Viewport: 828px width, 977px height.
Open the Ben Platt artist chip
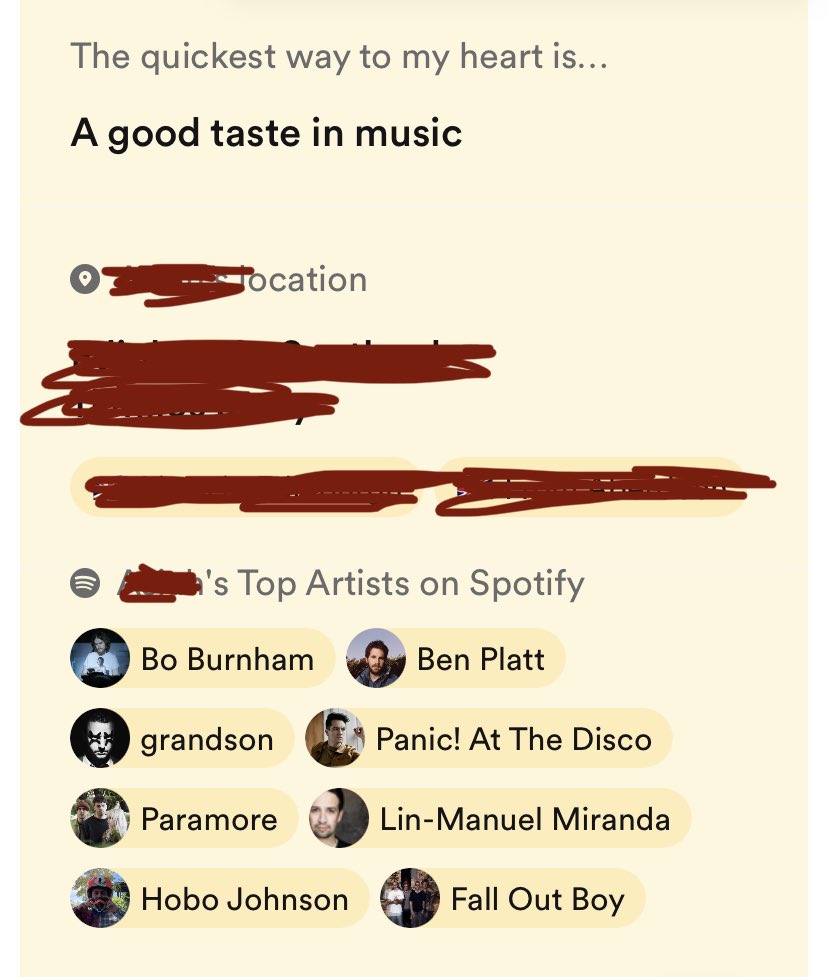click(x=456, y=659)
